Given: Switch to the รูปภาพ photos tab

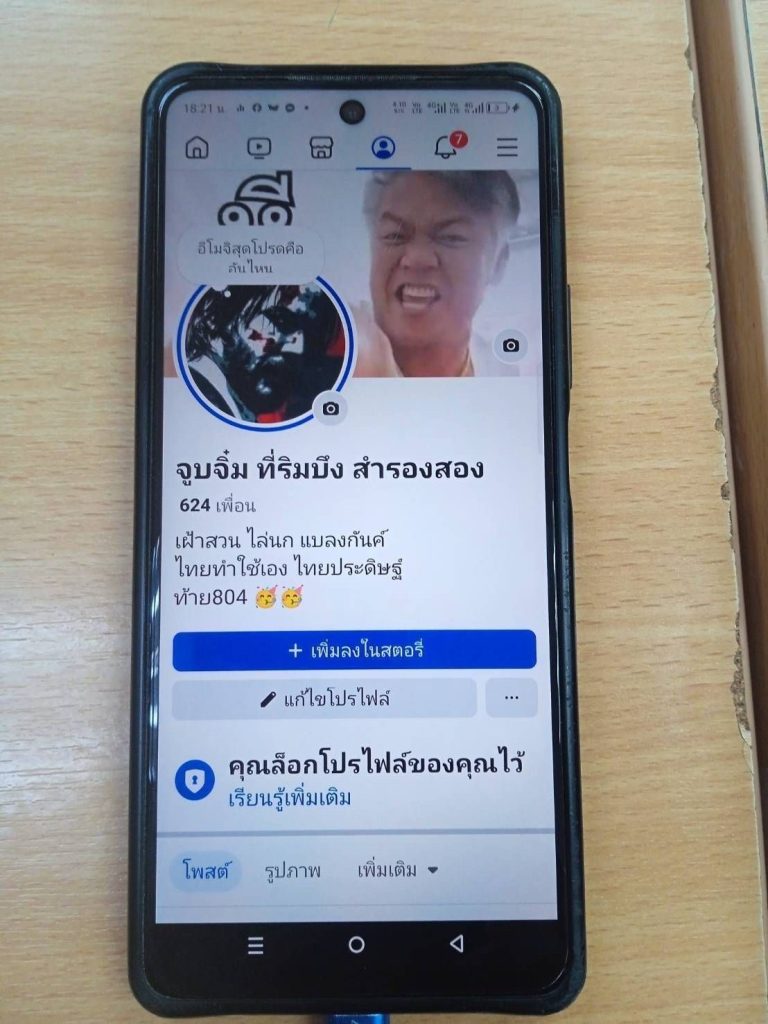Looking at the screenshot, I should pyautogui.click(x=292, y=871).
